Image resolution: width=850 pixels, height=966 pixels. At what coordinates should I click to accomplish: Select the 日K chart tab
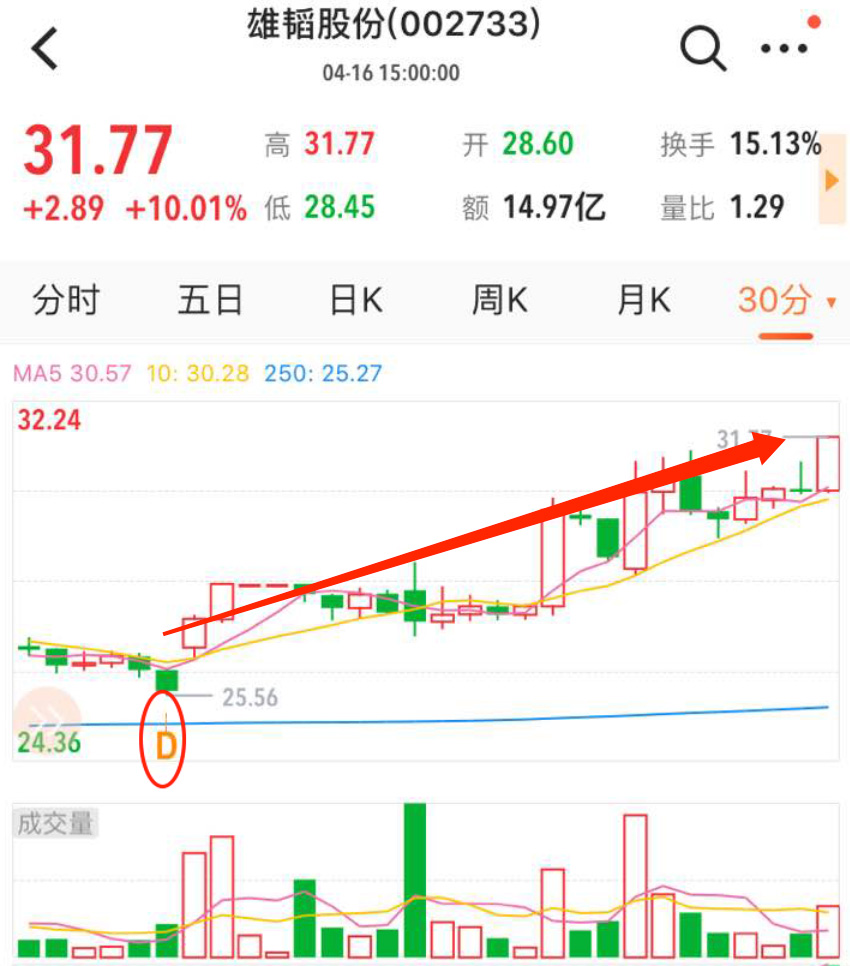(x=356, y=300)
